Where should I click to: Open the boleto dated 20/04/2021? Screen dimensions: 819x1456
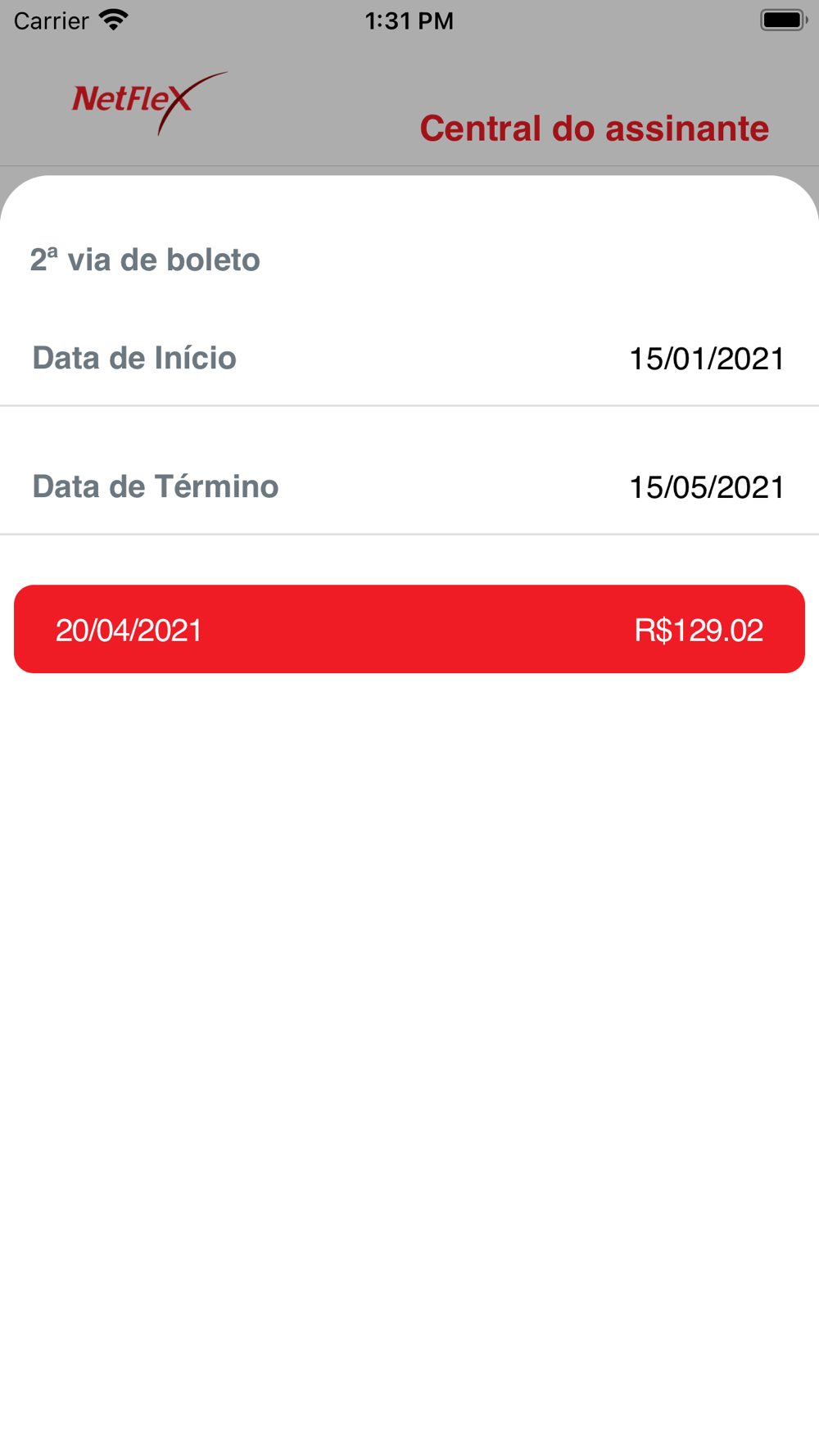click(409, 629)
